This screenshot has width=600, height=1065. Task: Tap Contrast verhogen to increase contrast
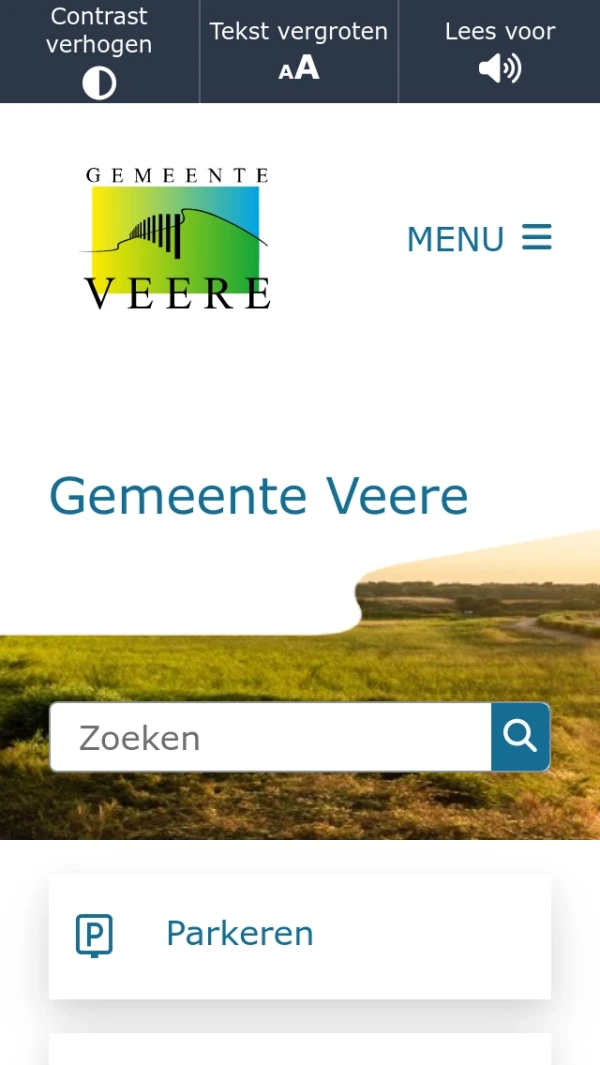click(99, 52)
